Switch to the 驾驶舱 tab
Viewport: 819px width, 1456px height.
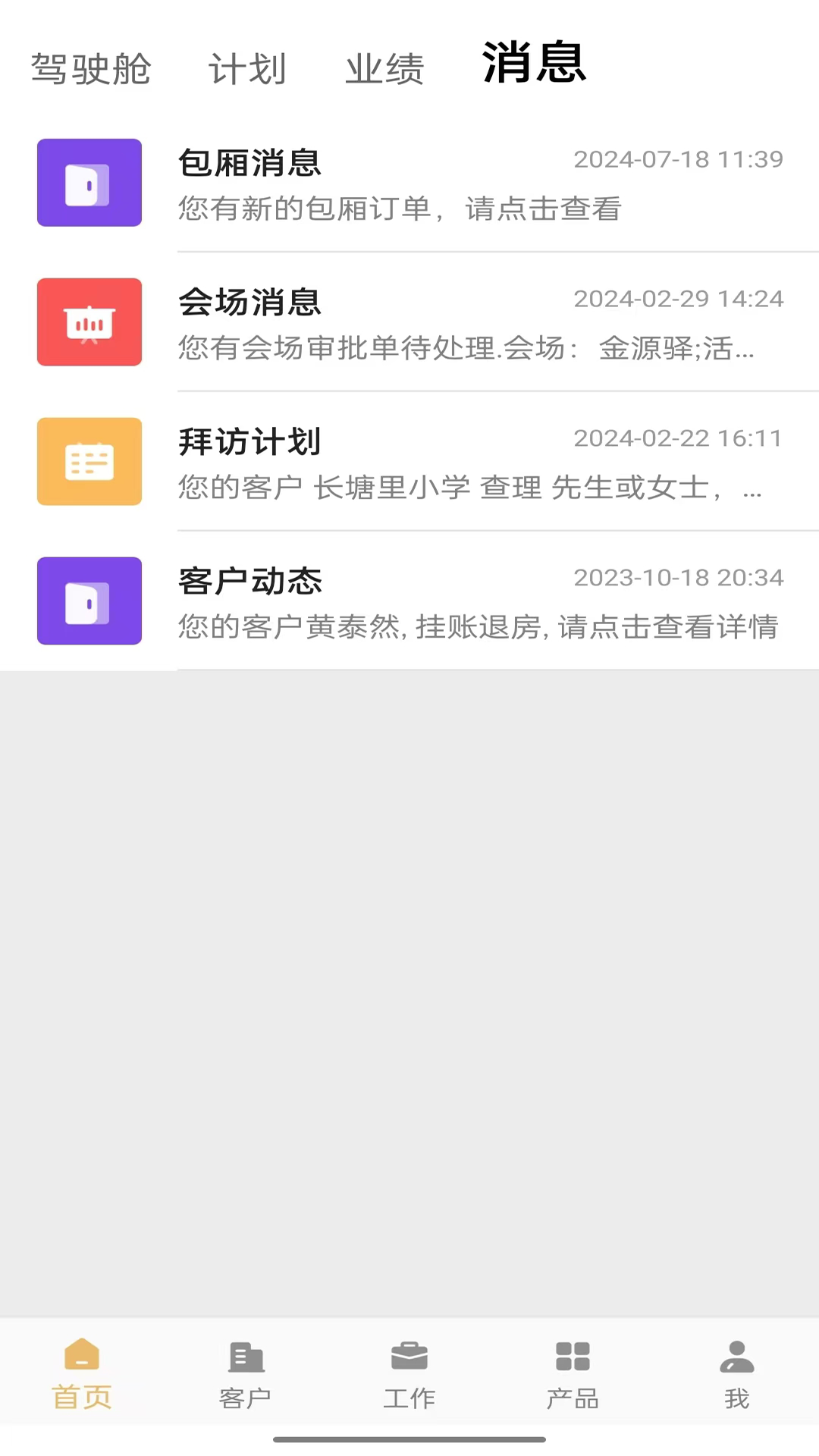pyautogui.click(x=90, y=68)
